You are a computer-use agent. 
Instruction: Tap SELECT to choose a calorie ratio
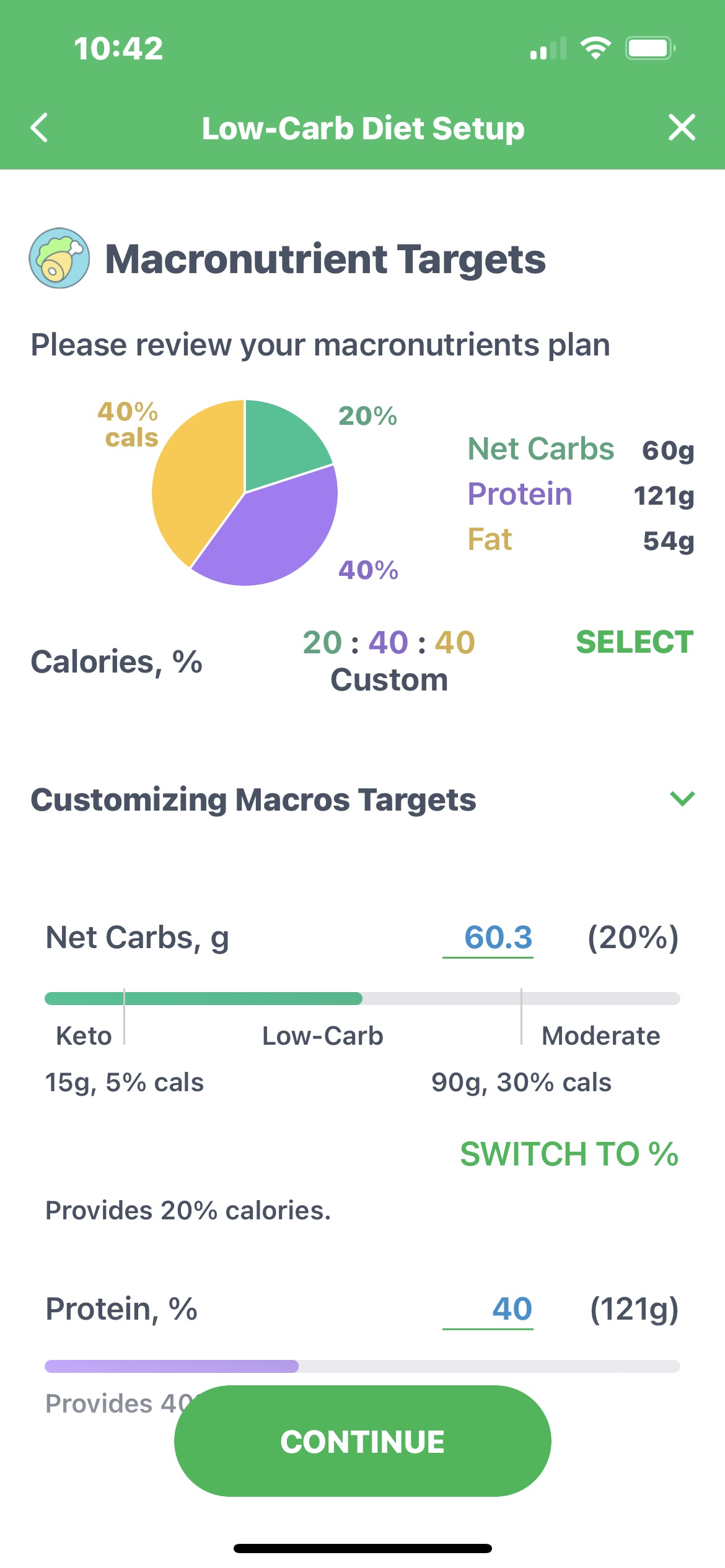coord(634,642)
